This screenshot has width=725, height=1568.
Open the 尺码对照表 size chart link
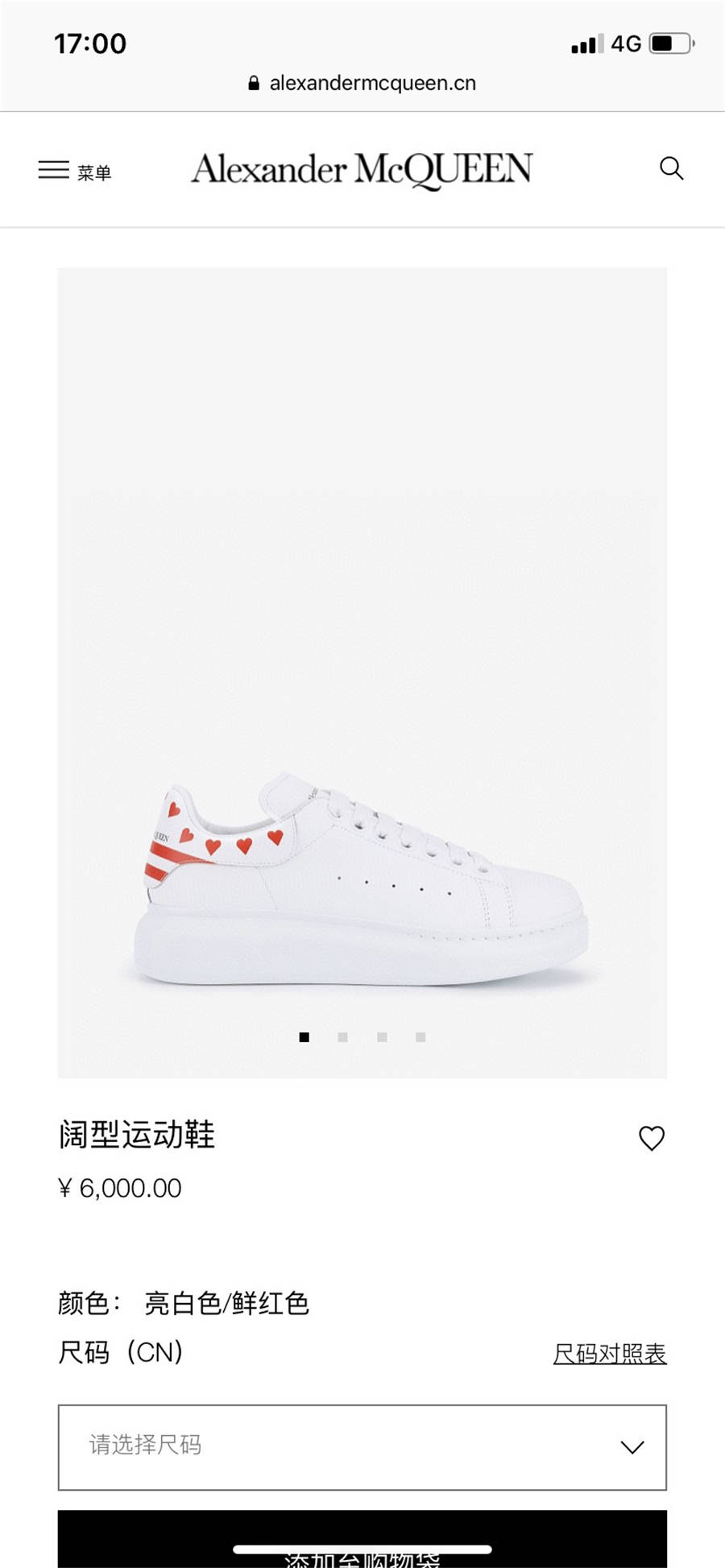[x=610, y=1354]
